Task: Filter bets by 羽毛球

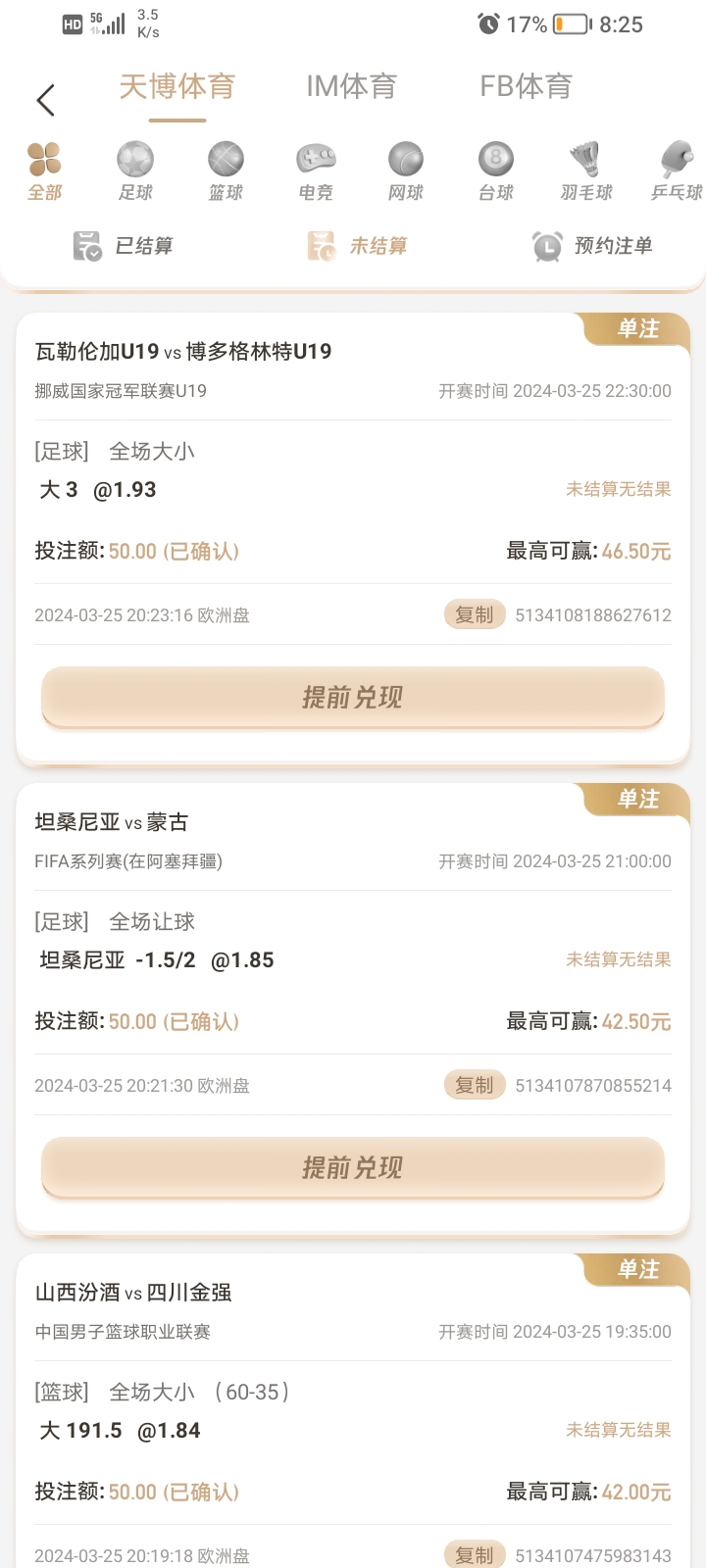Action: coord(586,171)
